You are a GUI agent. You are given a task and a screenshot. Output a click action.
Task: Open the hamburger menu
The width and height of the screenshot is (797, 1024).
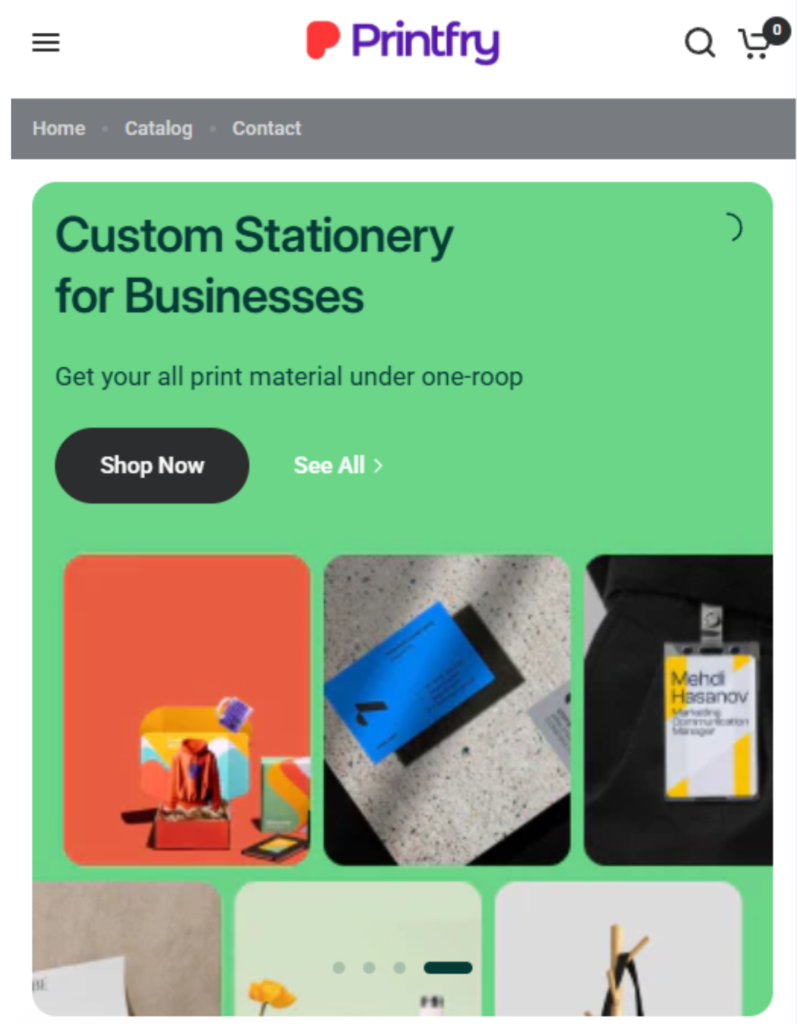point(46,43)
